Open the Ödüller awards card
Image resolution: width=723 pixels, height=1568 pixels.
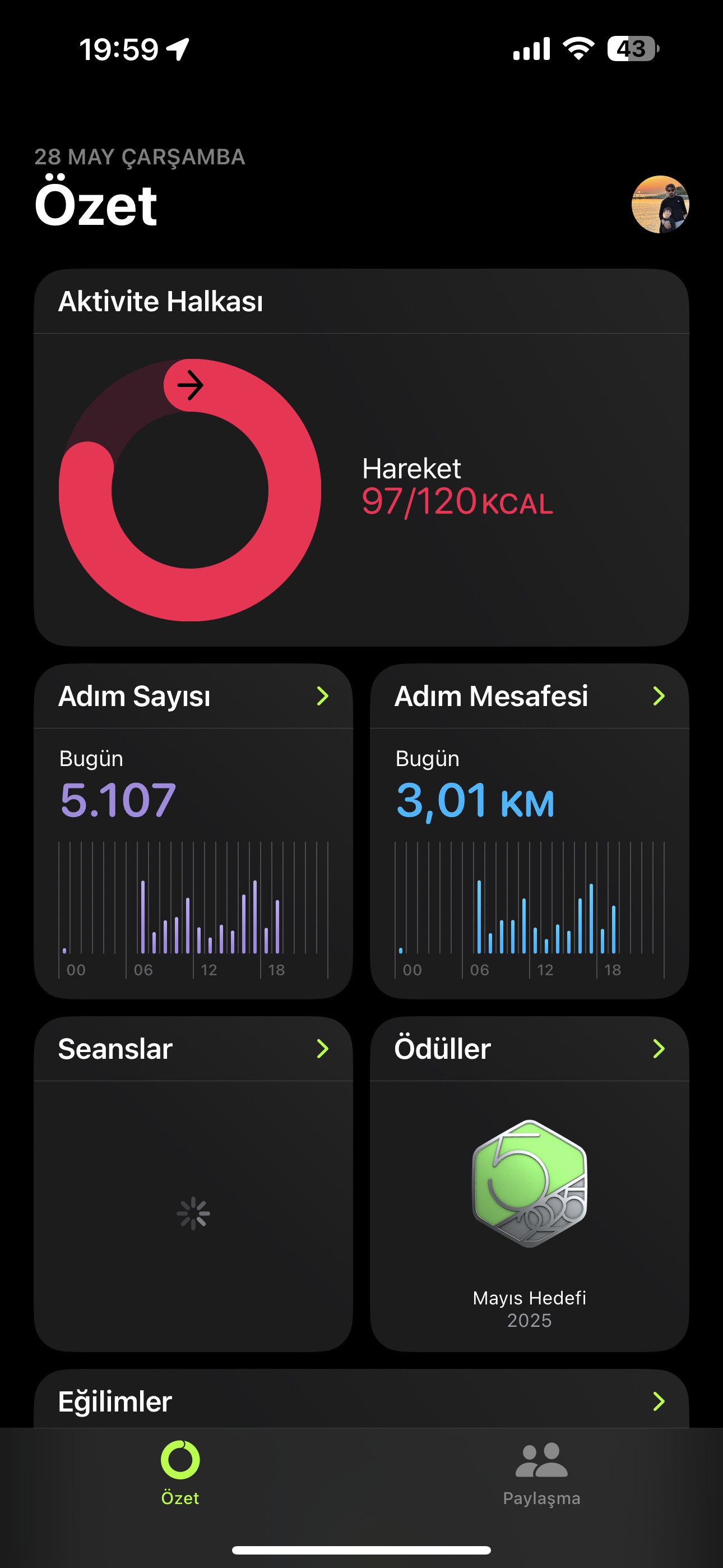530,1184
